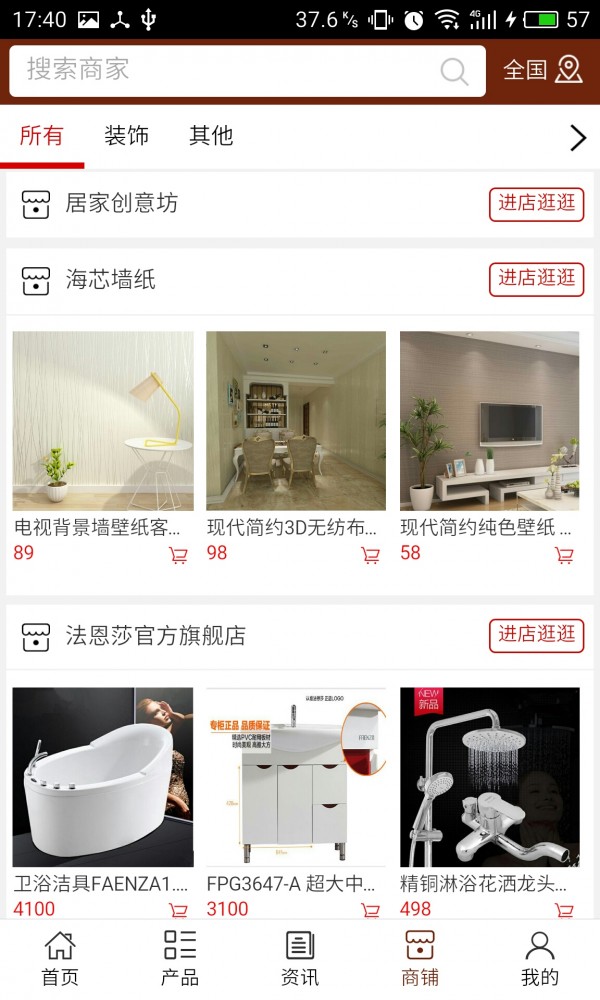Open the 卫浴洁具FAENZA bathtub product
Viewport: 600px width, 1000px height.
(x=103, y=777)
